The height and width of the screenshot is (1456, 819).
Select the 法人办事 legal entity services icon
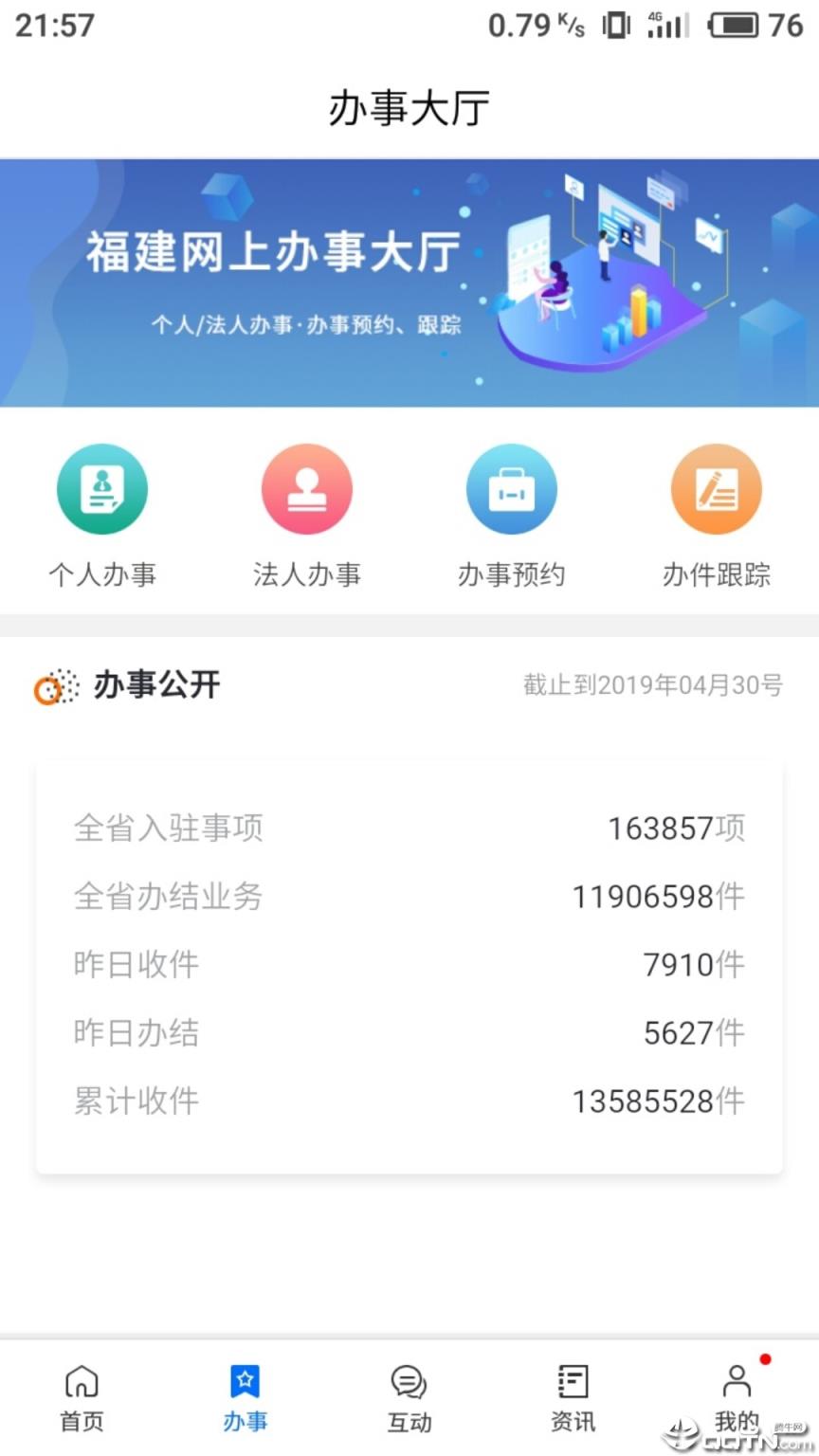(x=307, y=488)
